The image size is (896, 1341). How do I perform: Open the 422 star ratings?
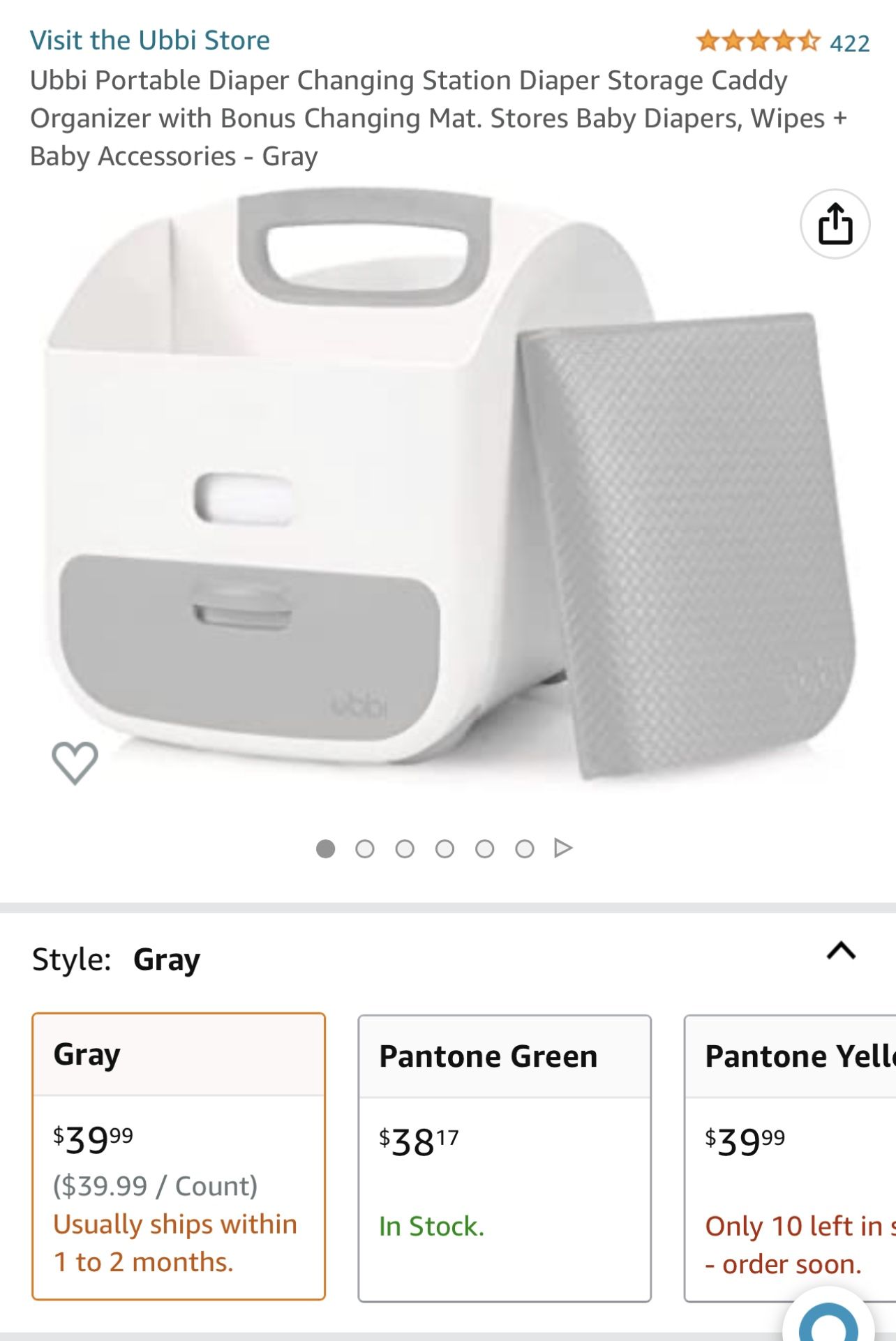(783, 42)
